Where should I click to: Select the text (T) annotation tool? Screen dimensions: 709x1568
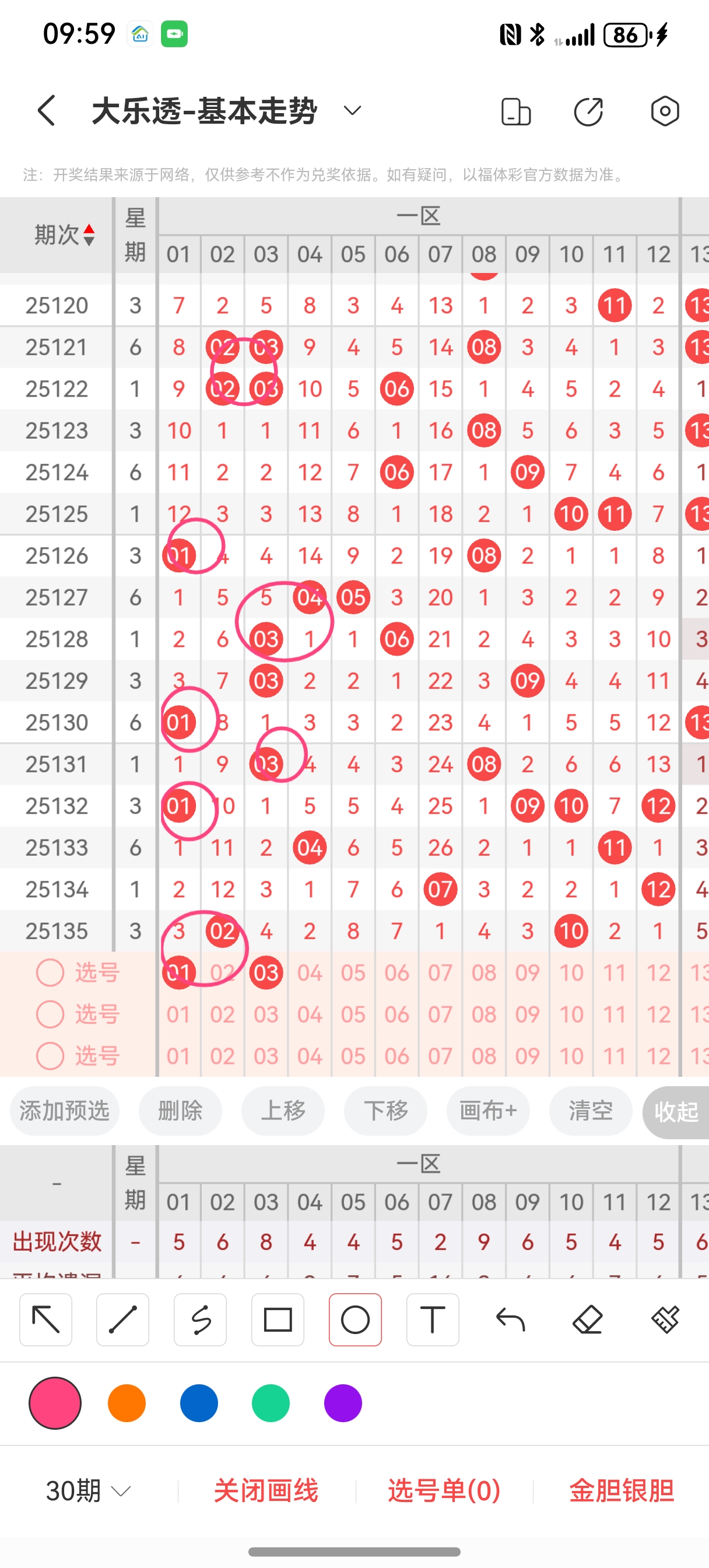click(432, 1320)
